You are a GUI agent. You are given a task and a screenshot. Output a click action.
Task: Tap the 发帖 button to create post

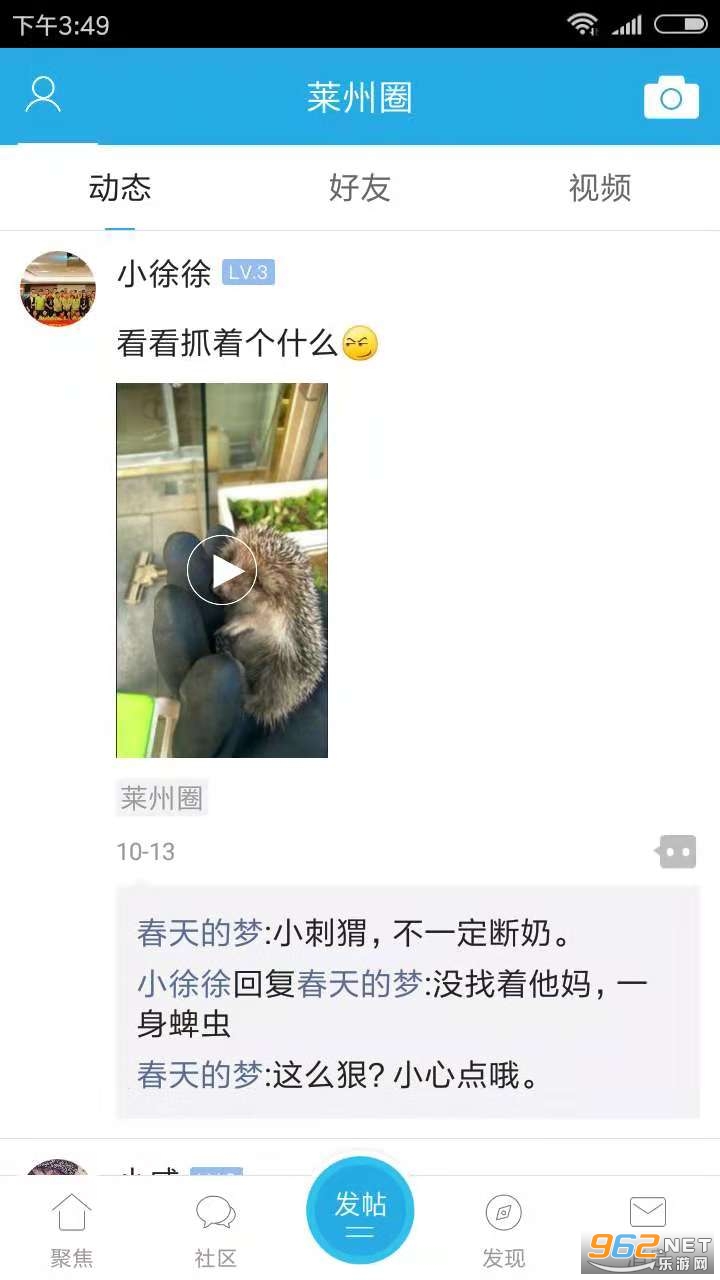click(360, 1211)
